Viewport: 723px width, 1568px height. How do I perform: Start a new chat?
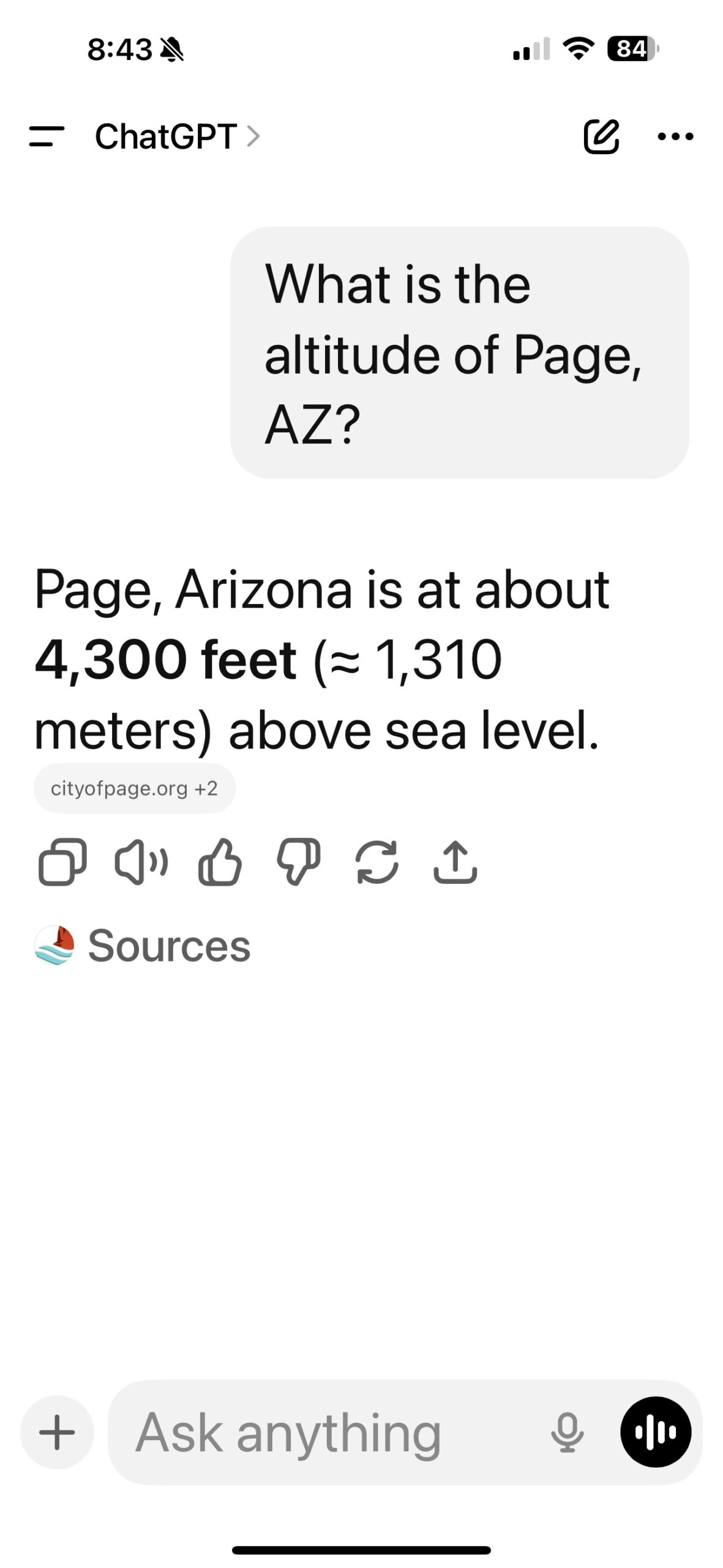[601, 136]
